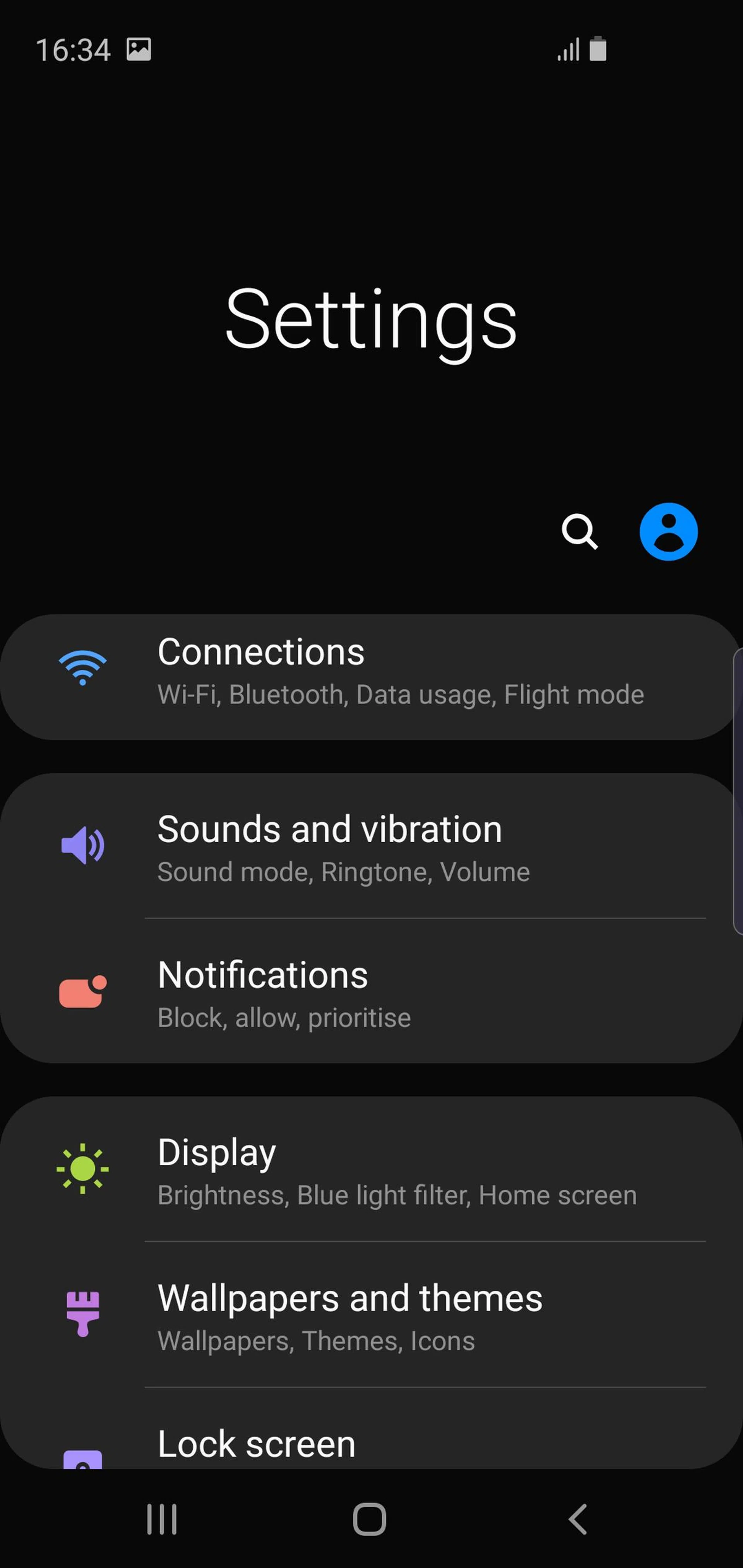Go to the home screen

[x=370, y=1519]
